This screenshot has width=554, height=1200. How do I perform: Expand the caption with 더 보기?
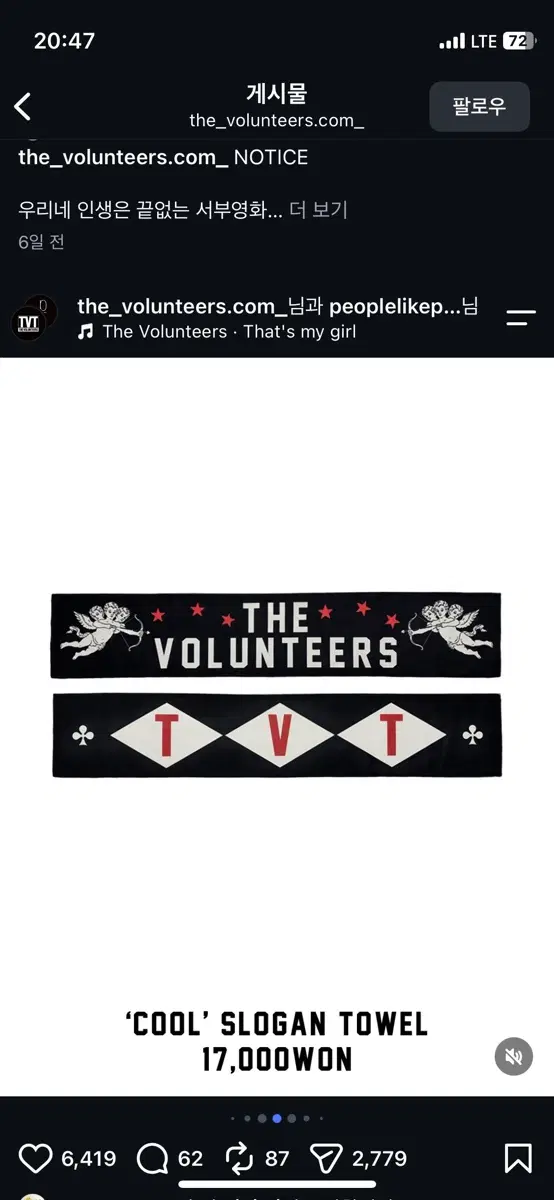click(318, 211)
